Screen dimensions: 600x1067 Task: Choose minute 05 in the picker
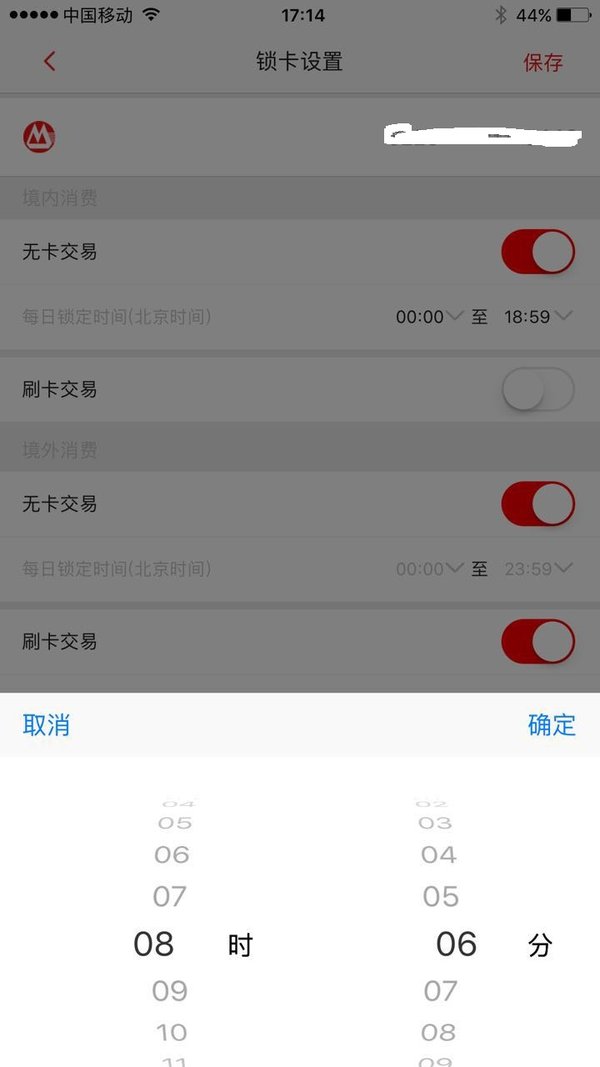click(x=440, y=896)
